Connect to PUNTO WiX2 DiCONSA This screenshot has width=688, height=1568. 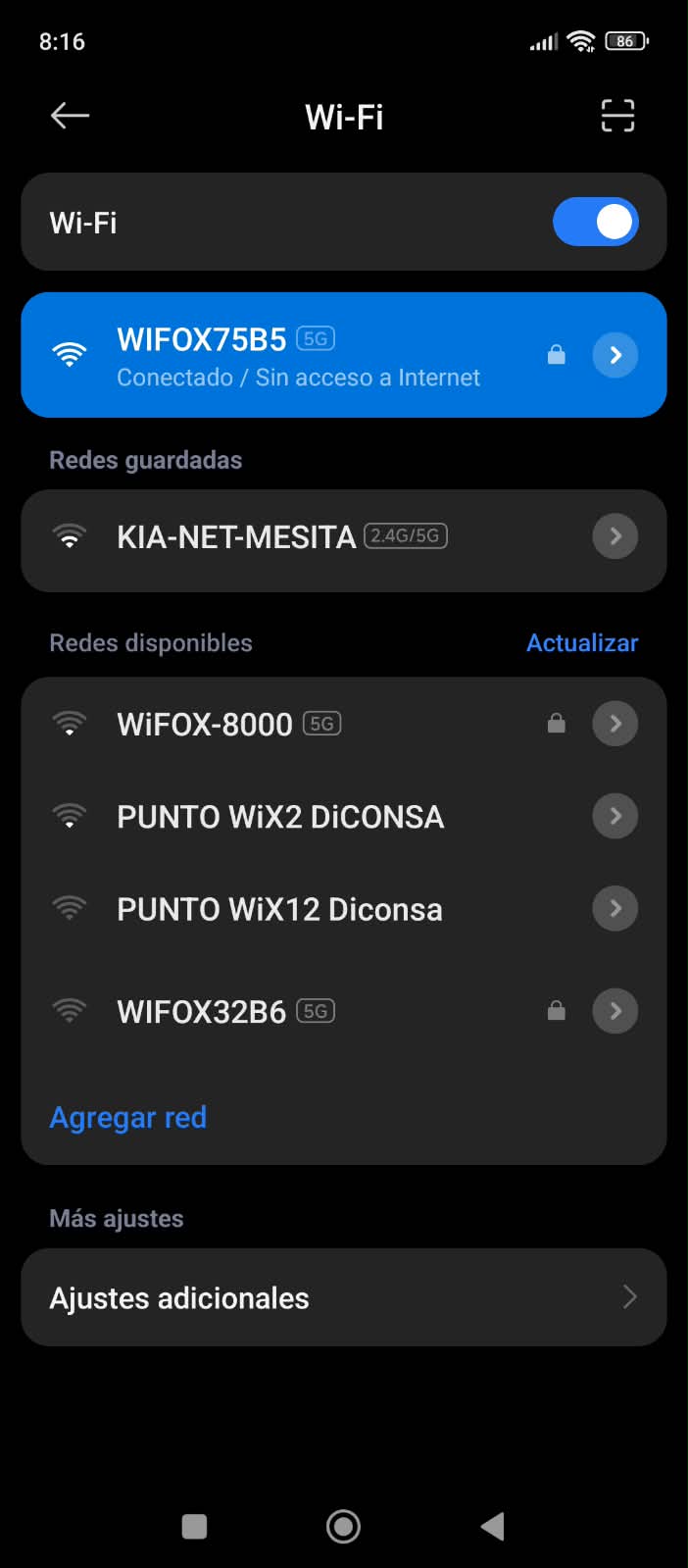pos(344,816)
